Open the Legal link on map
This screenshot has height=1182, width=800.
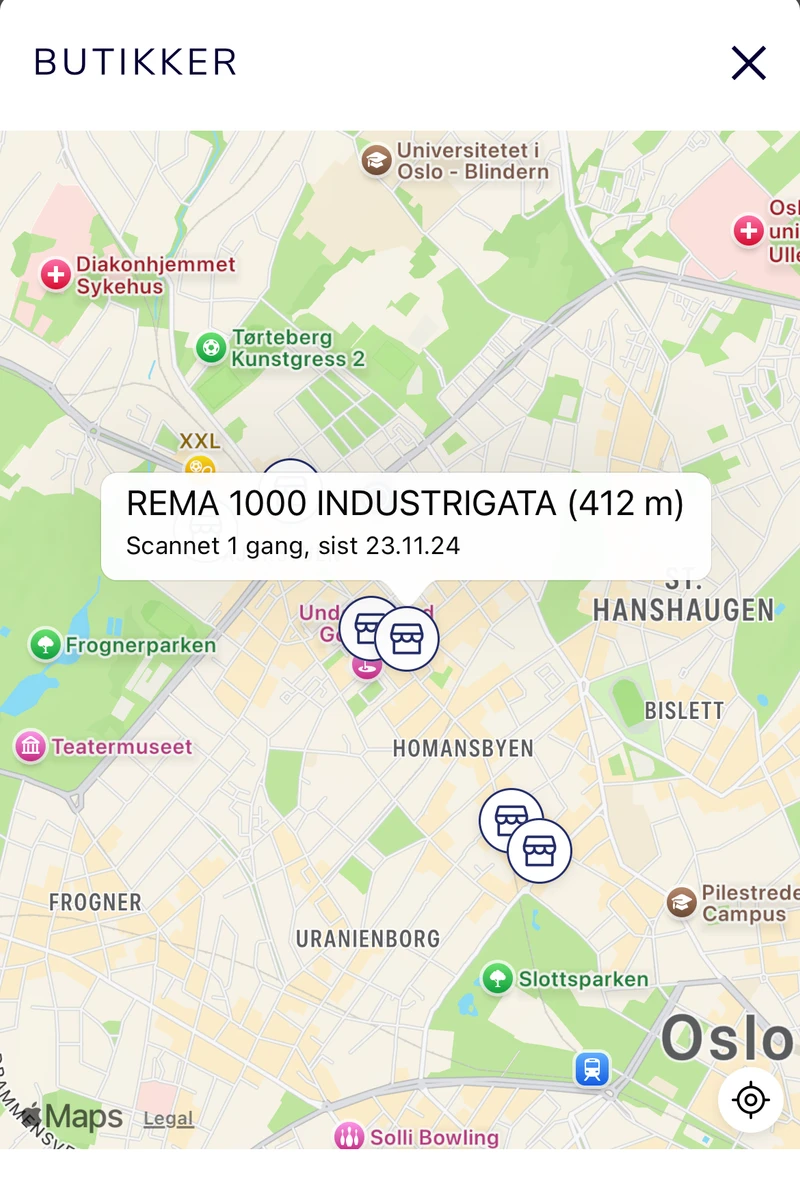(168, 1119)
